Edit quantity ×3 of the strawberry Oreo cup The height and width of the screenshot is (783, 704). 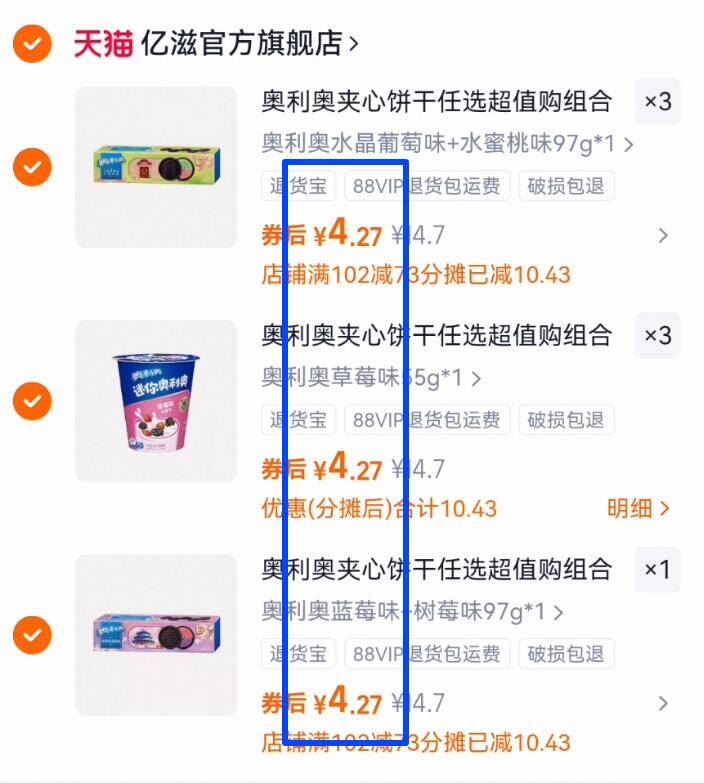click(x=657, y=335)
